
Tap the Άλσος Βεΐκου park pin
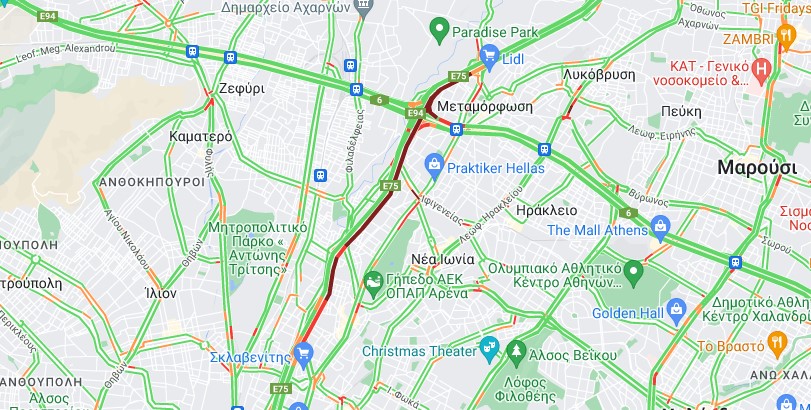[x=516, y=350]
